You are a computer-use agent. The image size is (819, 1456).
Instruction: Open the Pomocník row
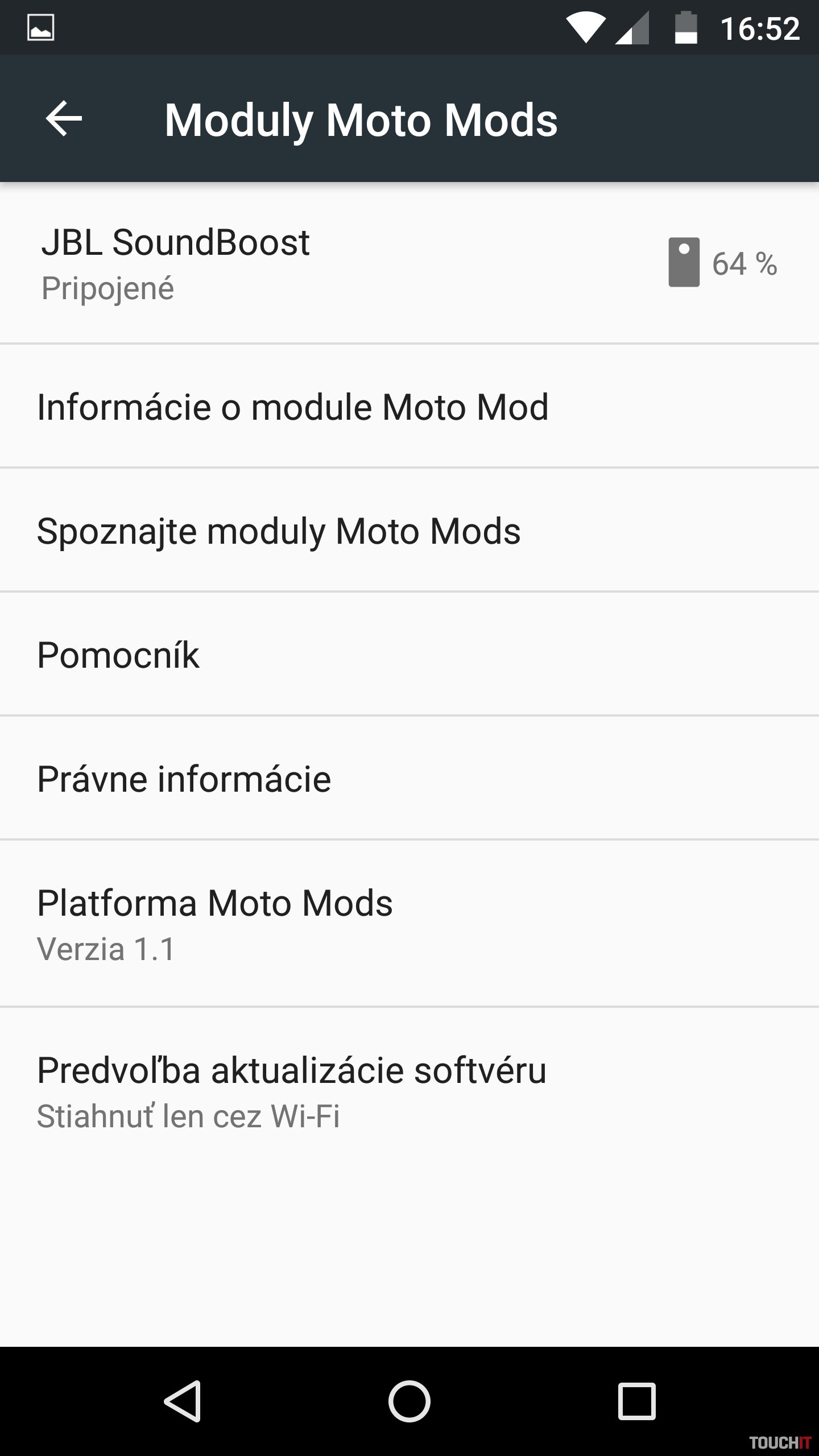[118, 655]
